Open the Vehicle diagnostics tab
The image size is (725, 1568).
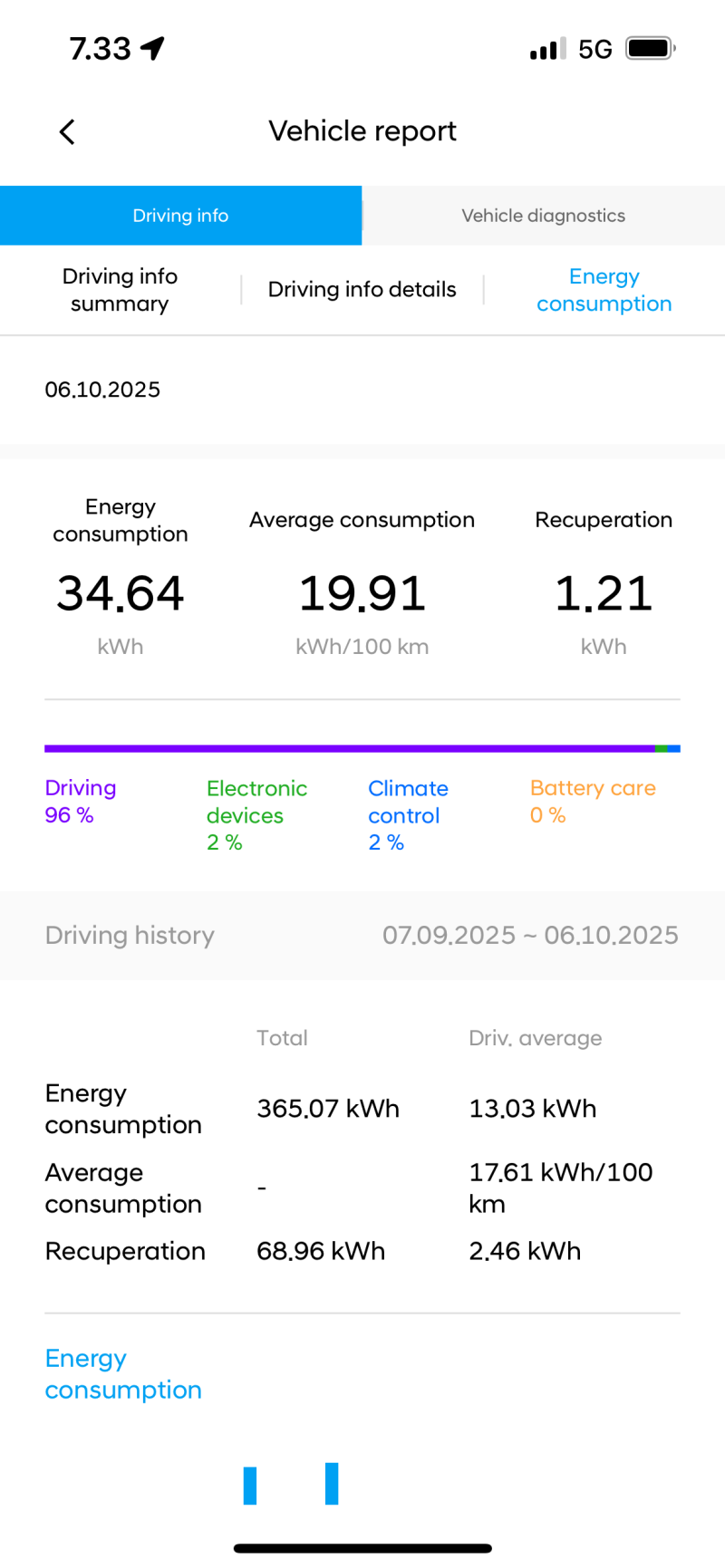[543, 216]
